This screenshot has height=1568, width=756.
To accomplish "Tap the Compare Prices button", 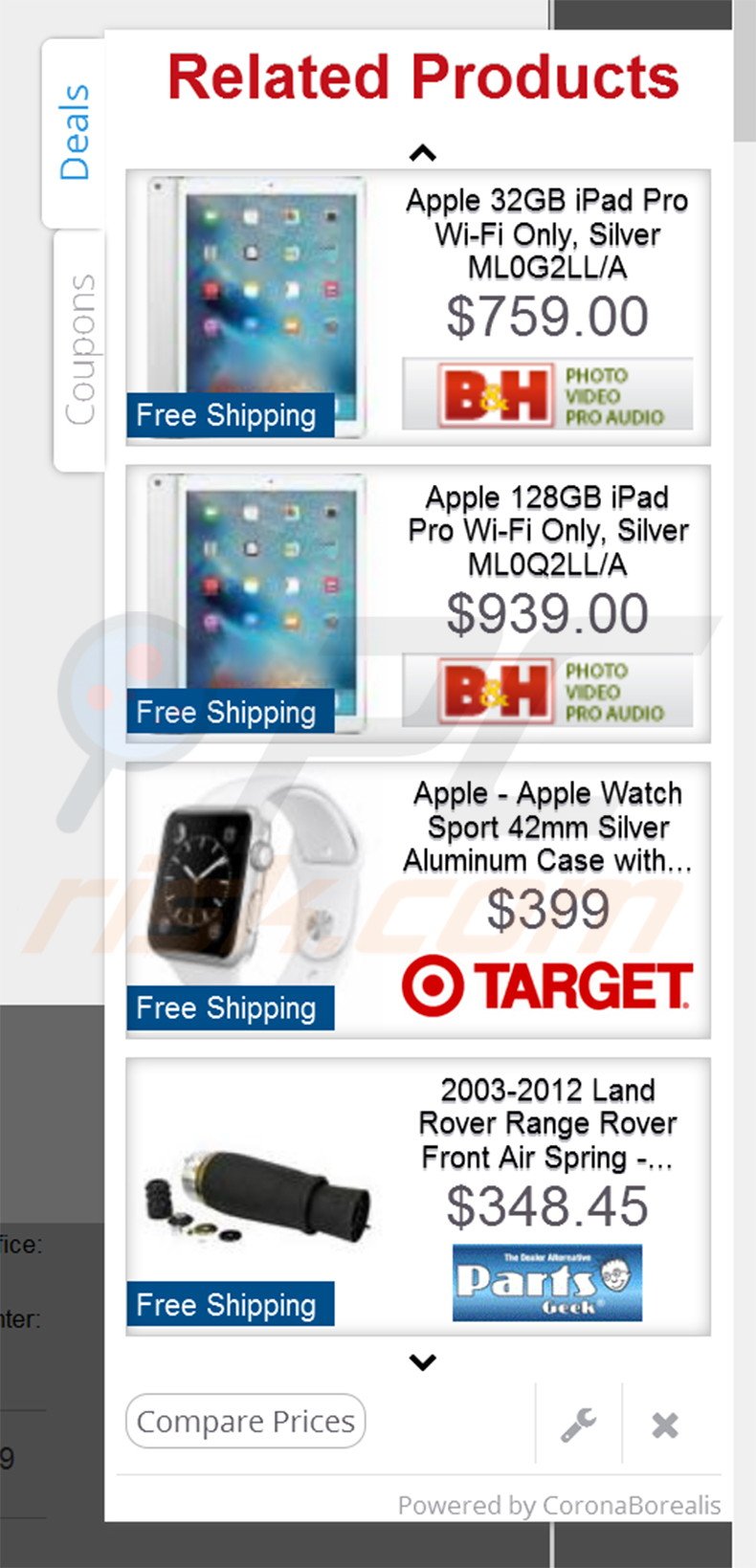I will click(245, 1422).
